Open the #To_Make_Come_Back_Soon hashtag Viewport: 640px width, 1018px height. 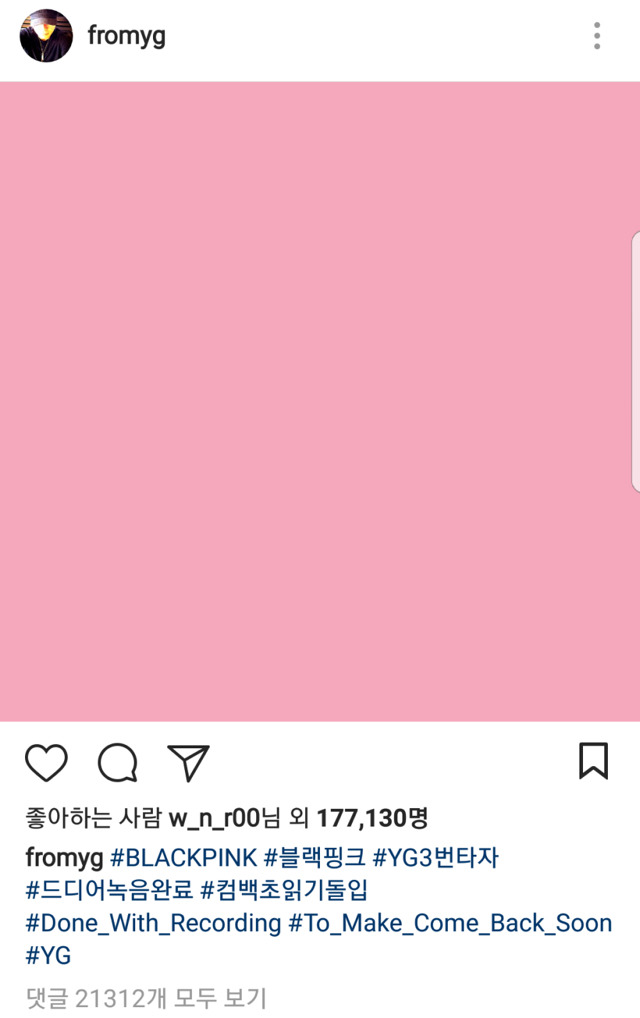pos(450,922)
